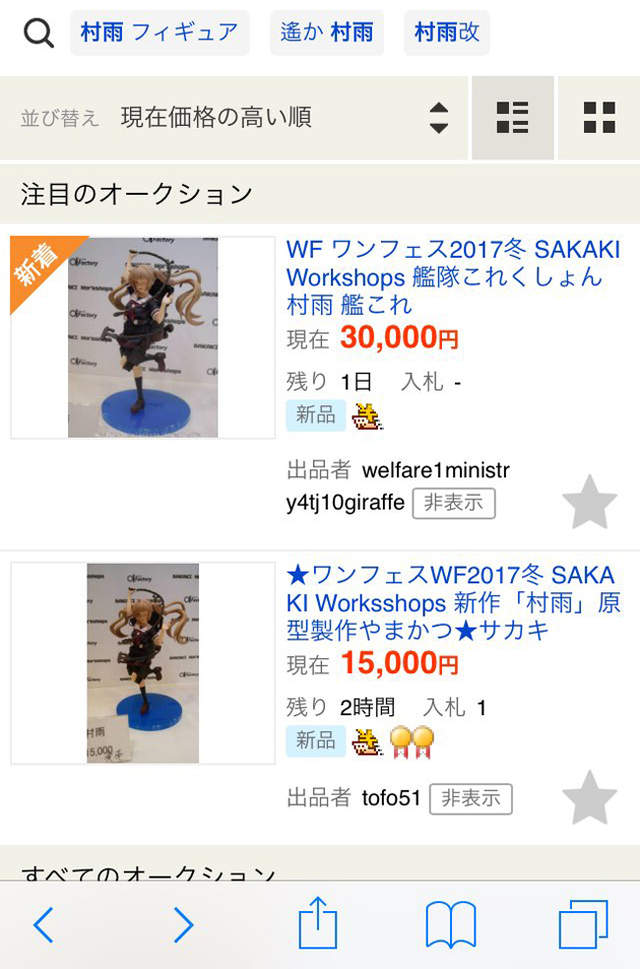This screenshot has width=640, height=969.
Task: Tap the search magnifier icon
Action: coord(38,34)
